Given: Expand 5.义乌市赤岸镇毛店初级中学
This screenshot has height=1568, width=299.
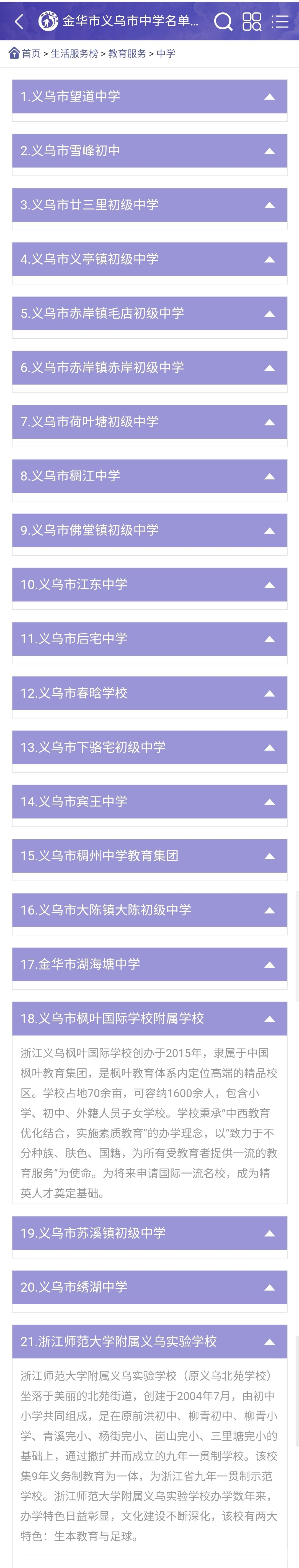Looking at the screenshot, I should [149, 313].
